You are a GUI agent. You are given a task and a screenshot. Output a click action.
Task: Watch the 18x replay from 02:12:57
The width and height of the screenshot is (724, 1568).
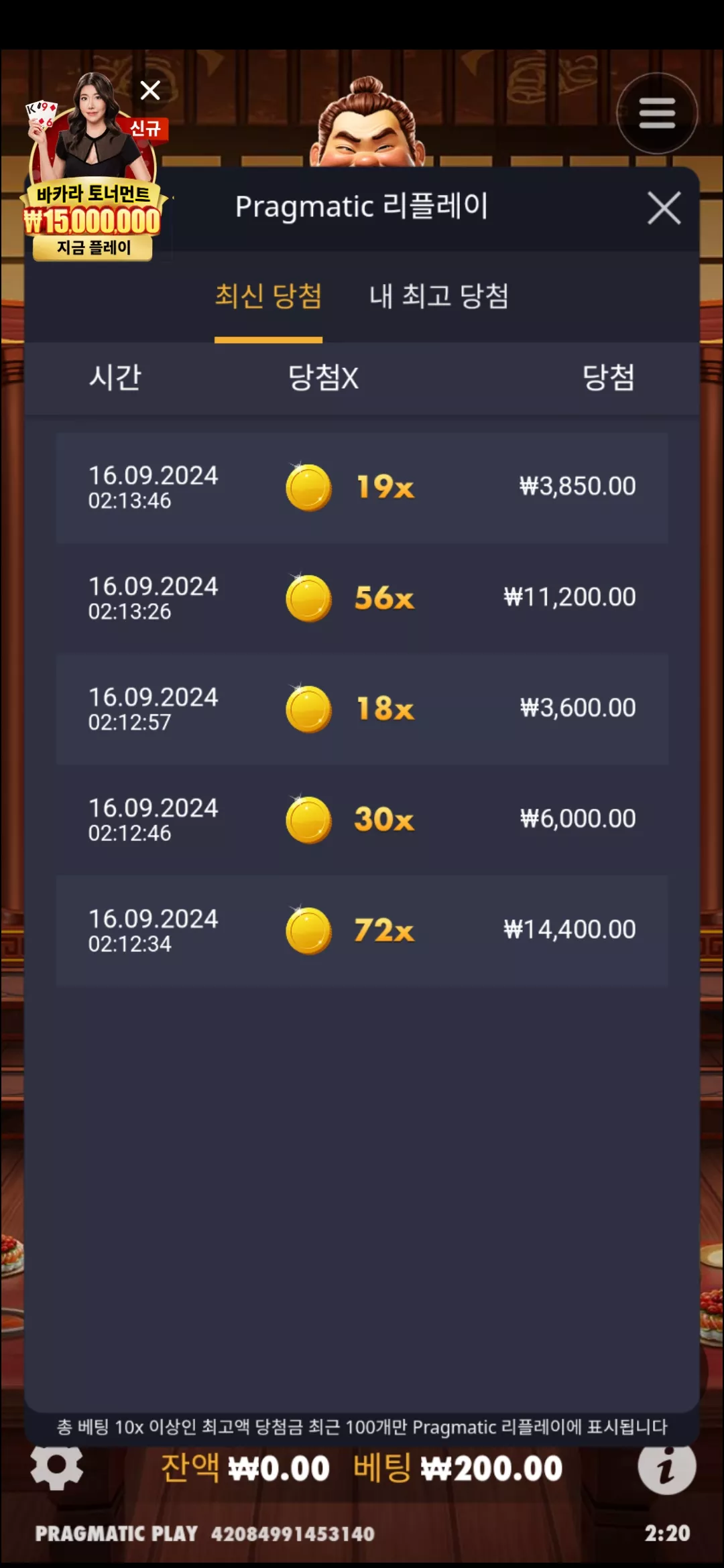362,709
